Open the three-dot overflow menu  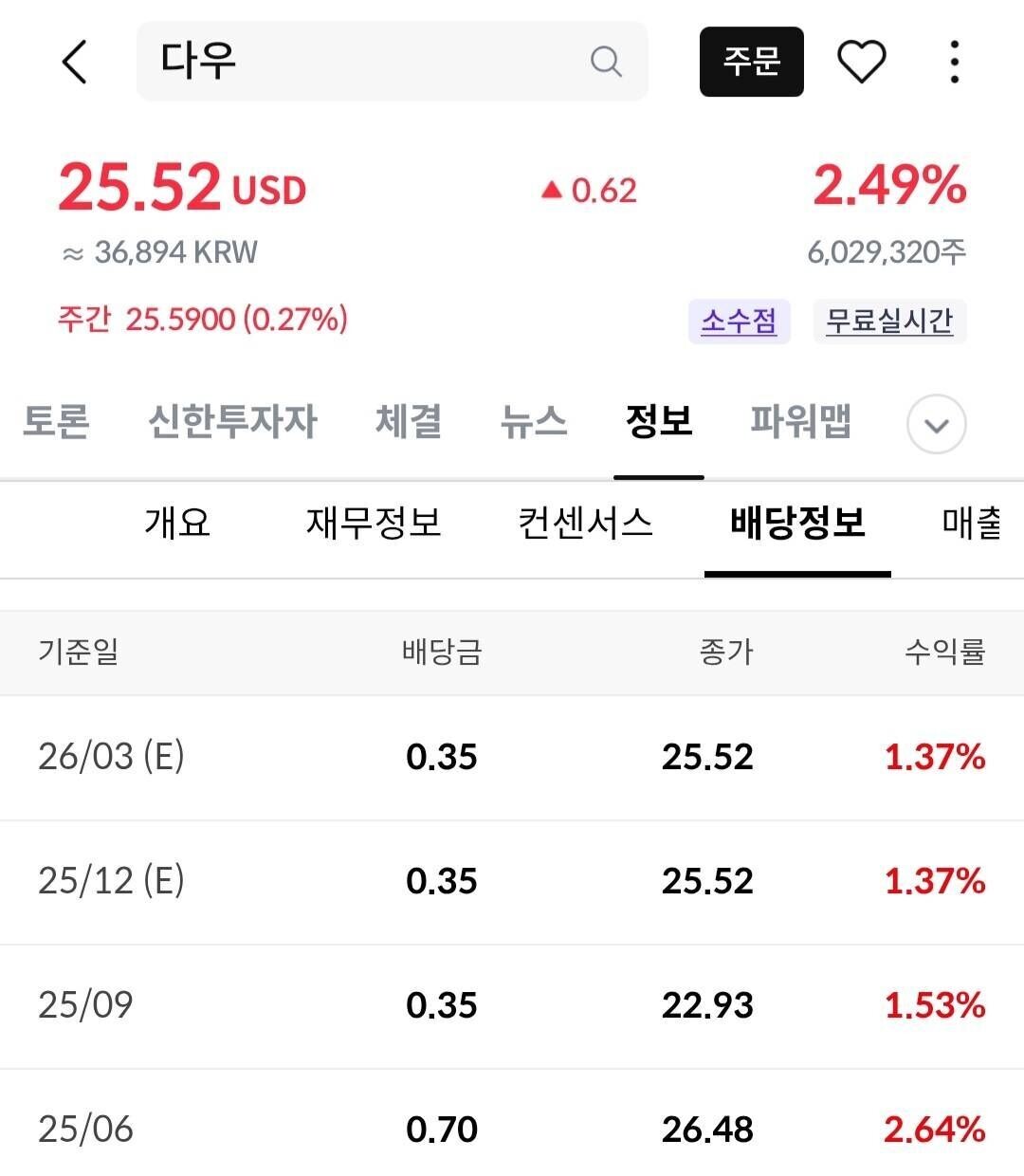(955, 63)
